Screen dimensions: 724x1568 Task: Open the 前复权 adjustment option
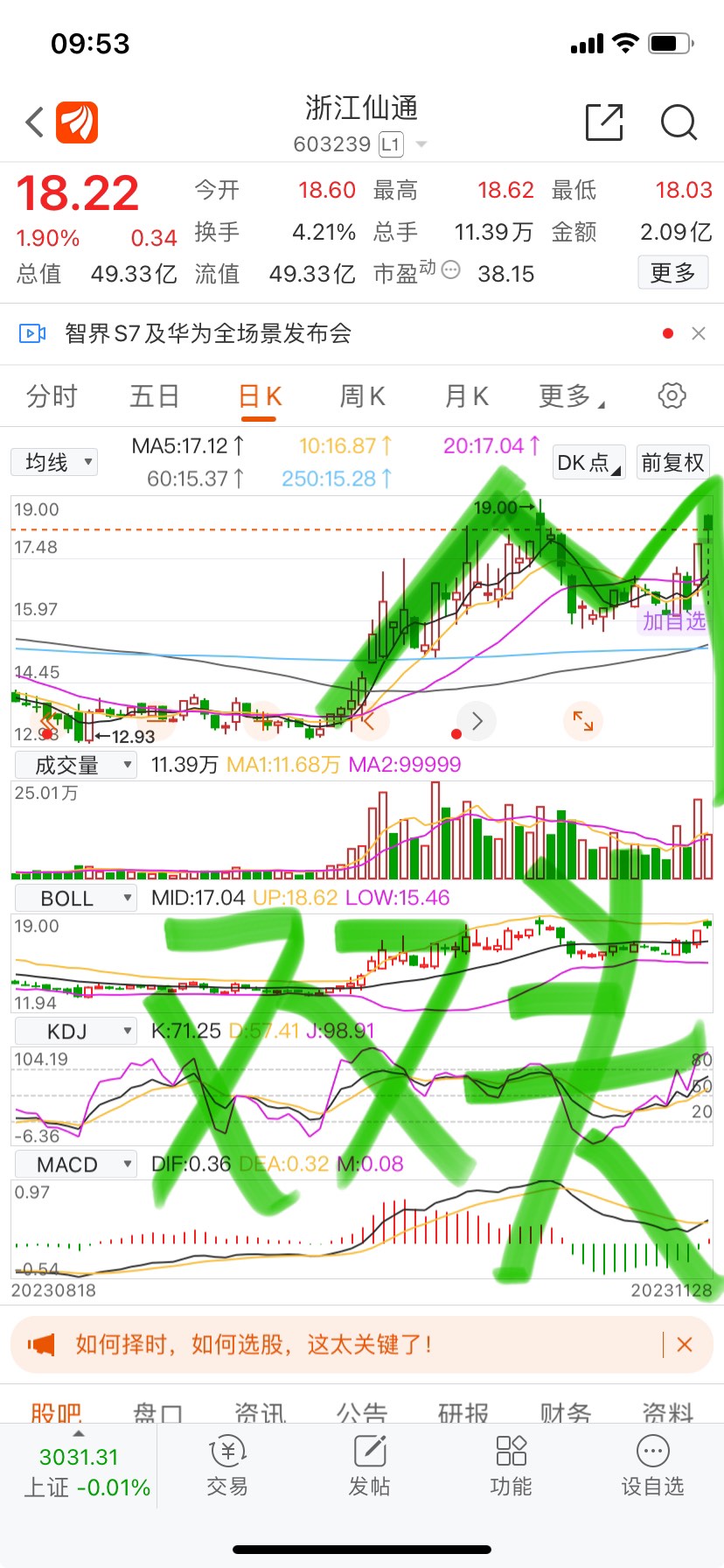(672, 462)
